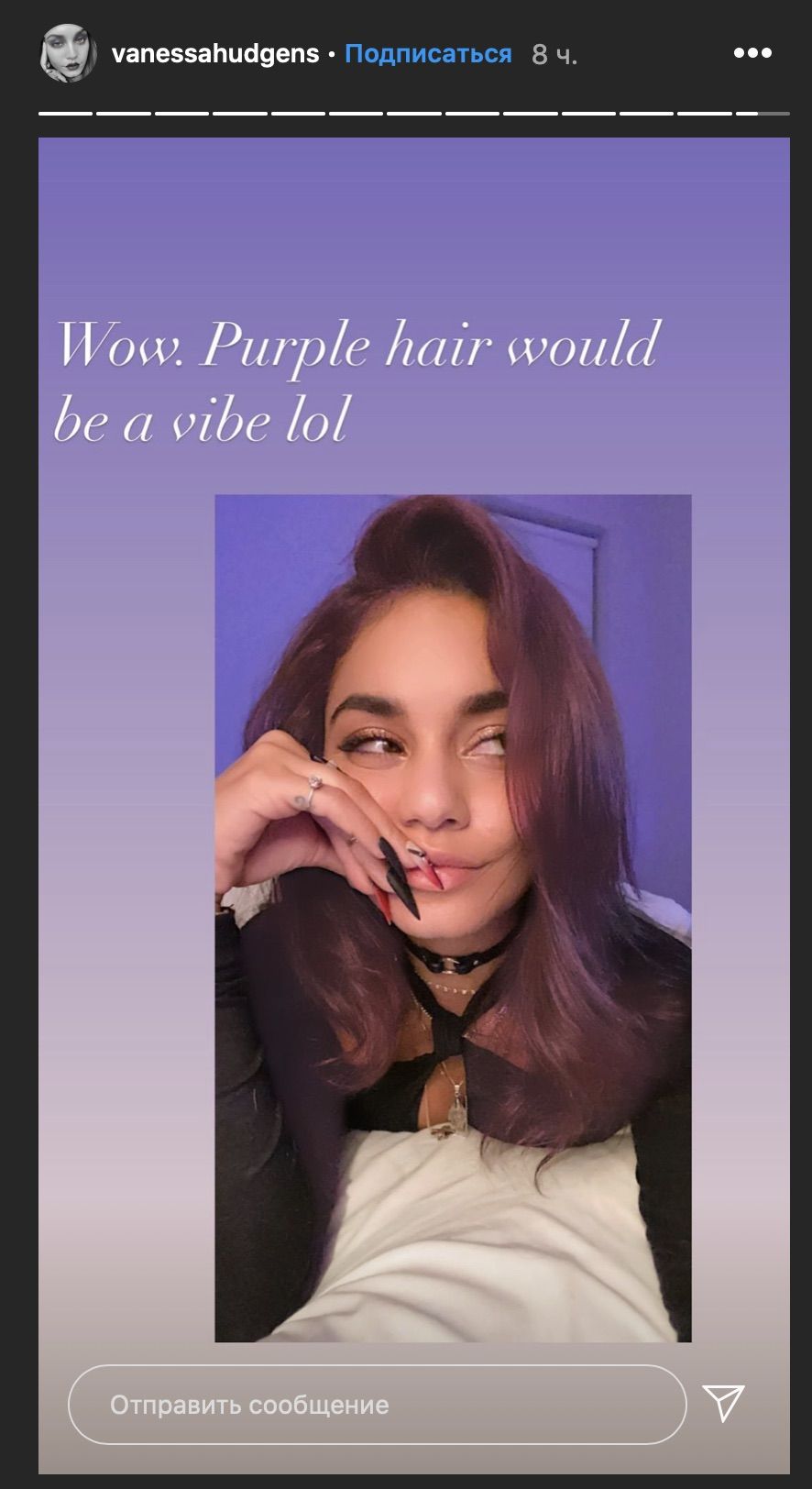Screen dimensions: 812x1489
Task: Open the vanessahudgens username link
Action: (x=214, y=54)
